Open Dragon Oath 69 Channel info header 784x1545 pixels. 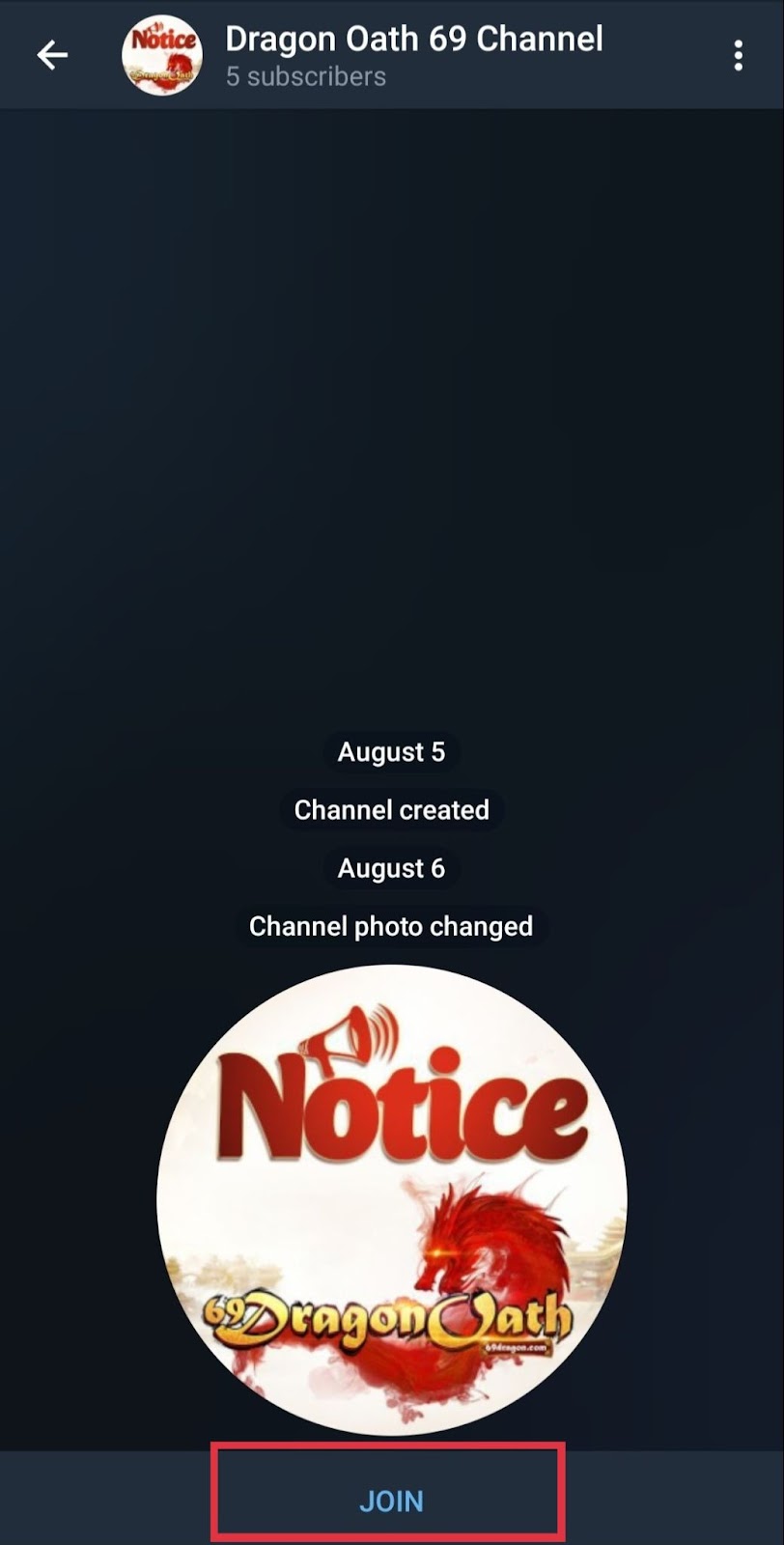coord(413,55)
